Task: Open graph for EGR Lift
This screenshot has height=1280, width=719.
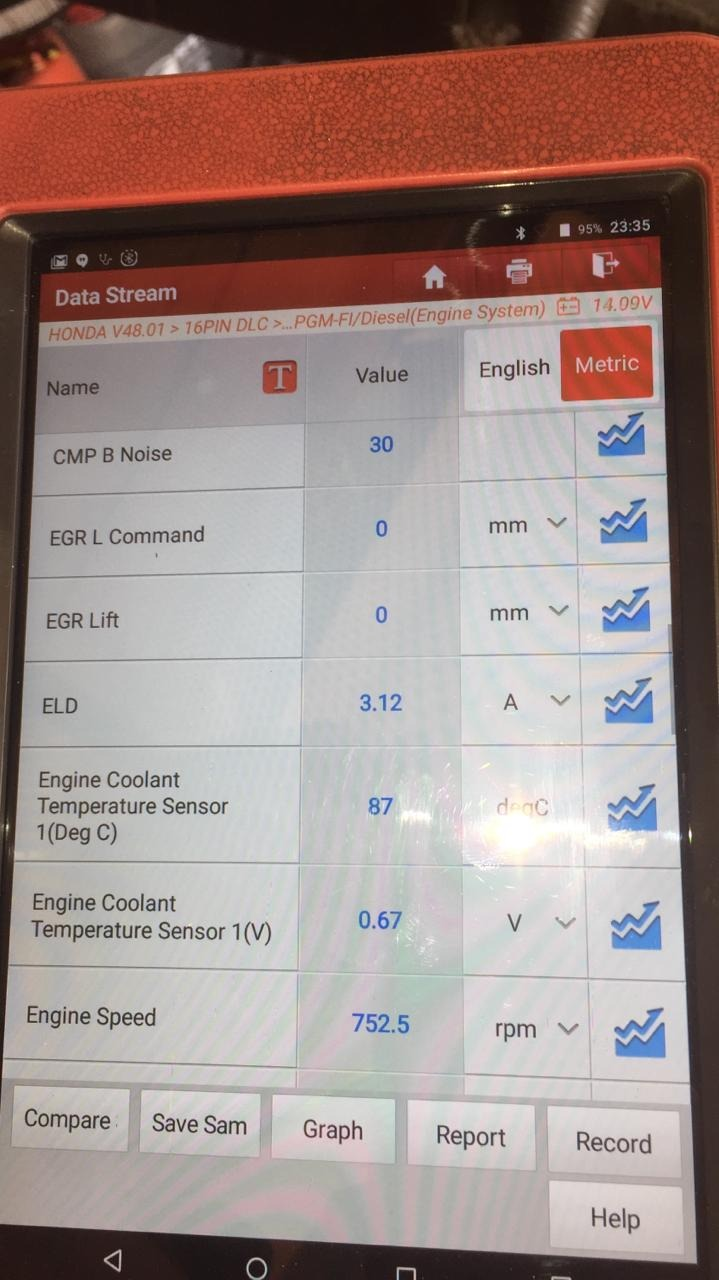Action: pos(627,610)
